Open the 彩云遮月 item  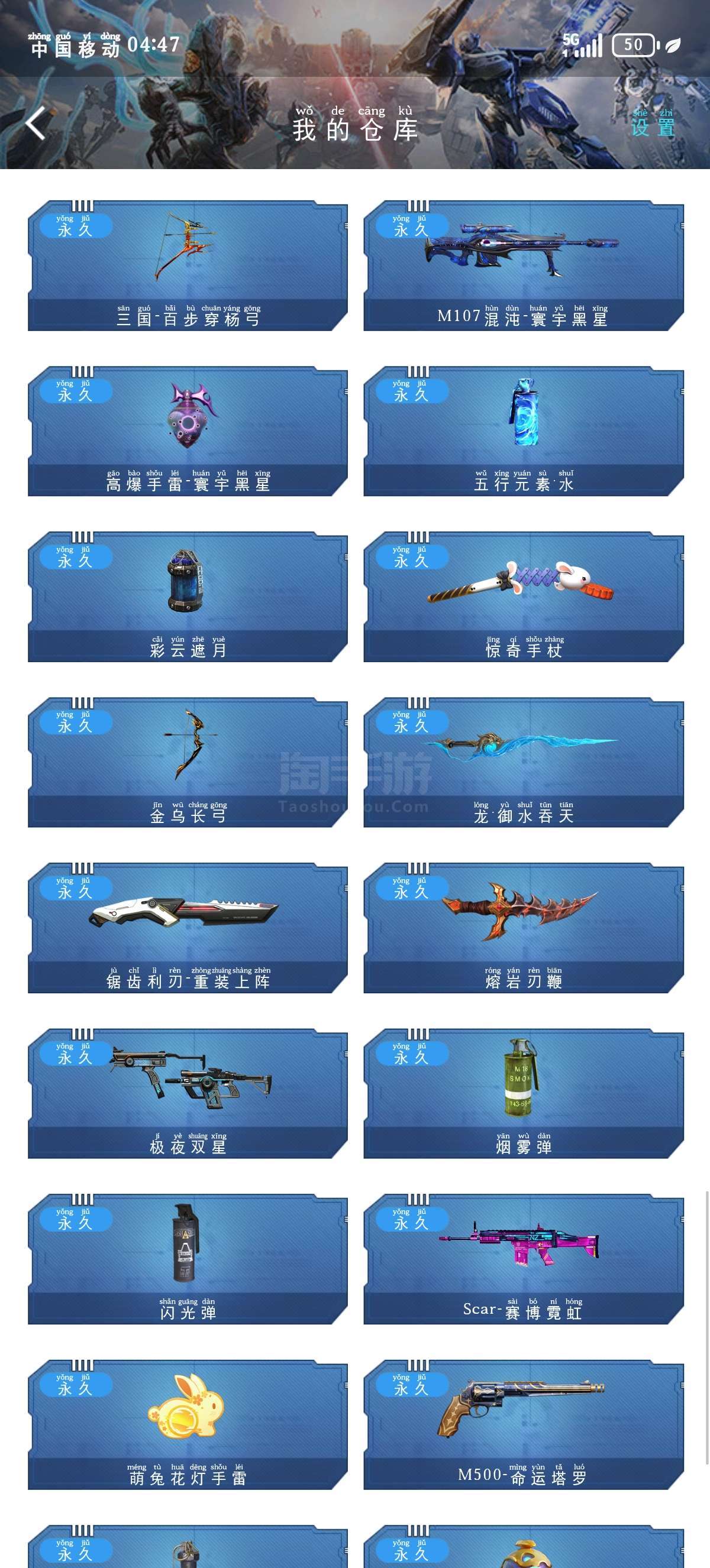(x=188, y=597)
